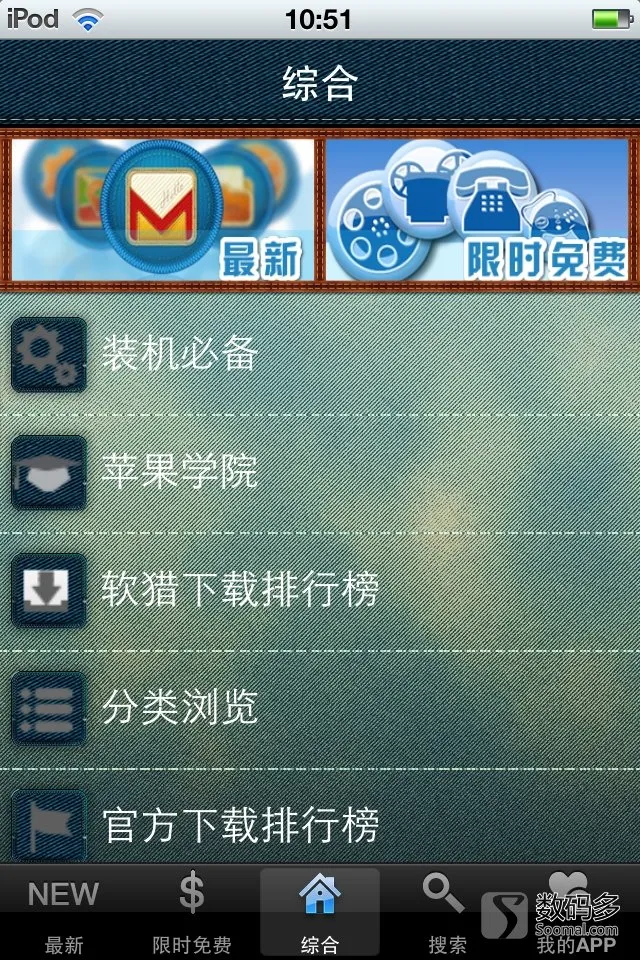Open the 最新 banner tile

(x=162, y=209)
